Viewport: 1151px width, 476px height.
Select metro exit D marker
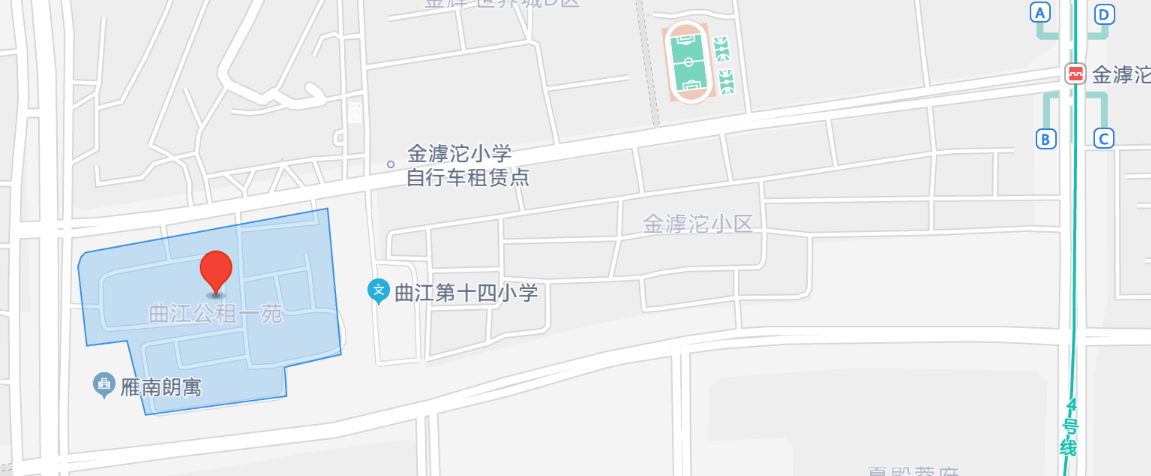(x=1104, y=13)
